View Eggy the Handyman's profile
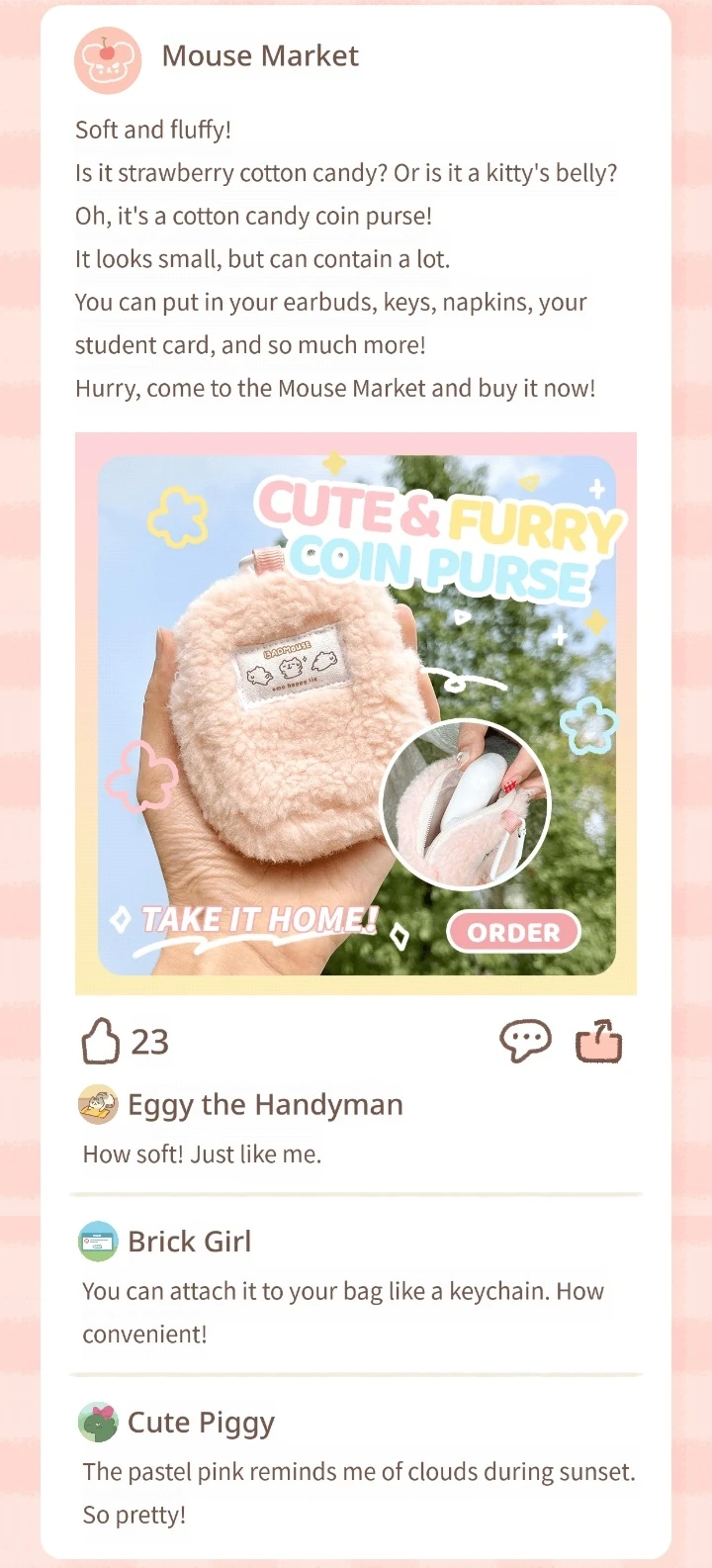This screenshot has width=712, height=1568. (98, 1104)
